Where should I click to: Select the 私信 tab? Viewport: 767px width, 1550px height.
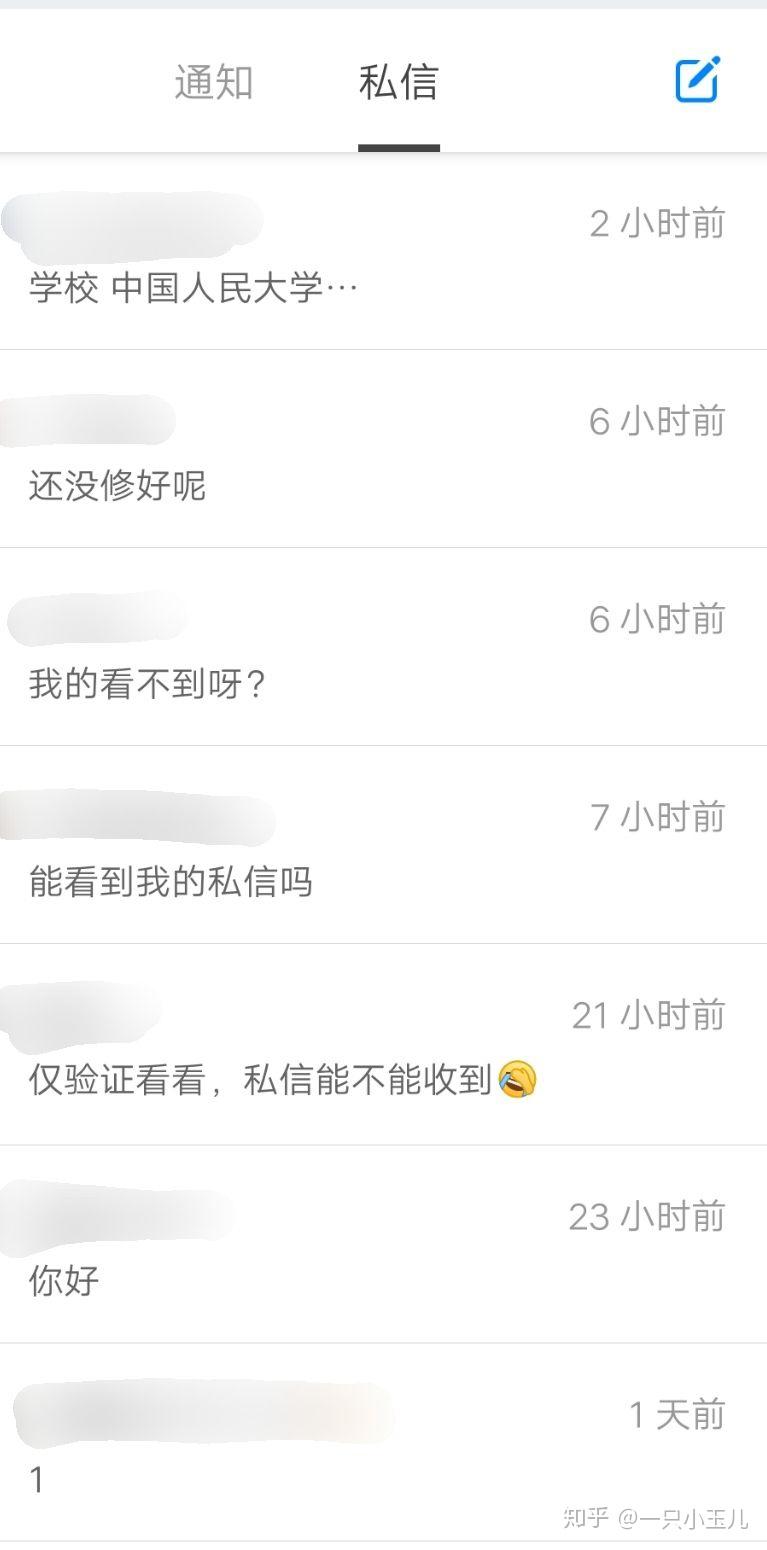click(x=398, y=82)
